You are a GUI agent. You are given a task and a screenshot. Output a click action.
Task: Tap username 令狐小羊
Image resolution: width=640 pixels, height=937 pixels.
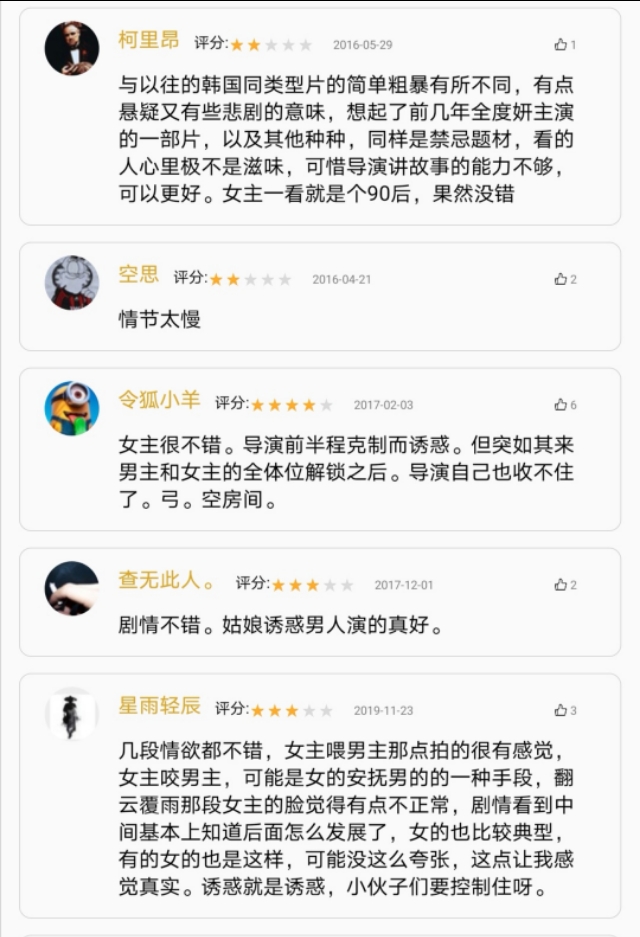pos(159,400)
